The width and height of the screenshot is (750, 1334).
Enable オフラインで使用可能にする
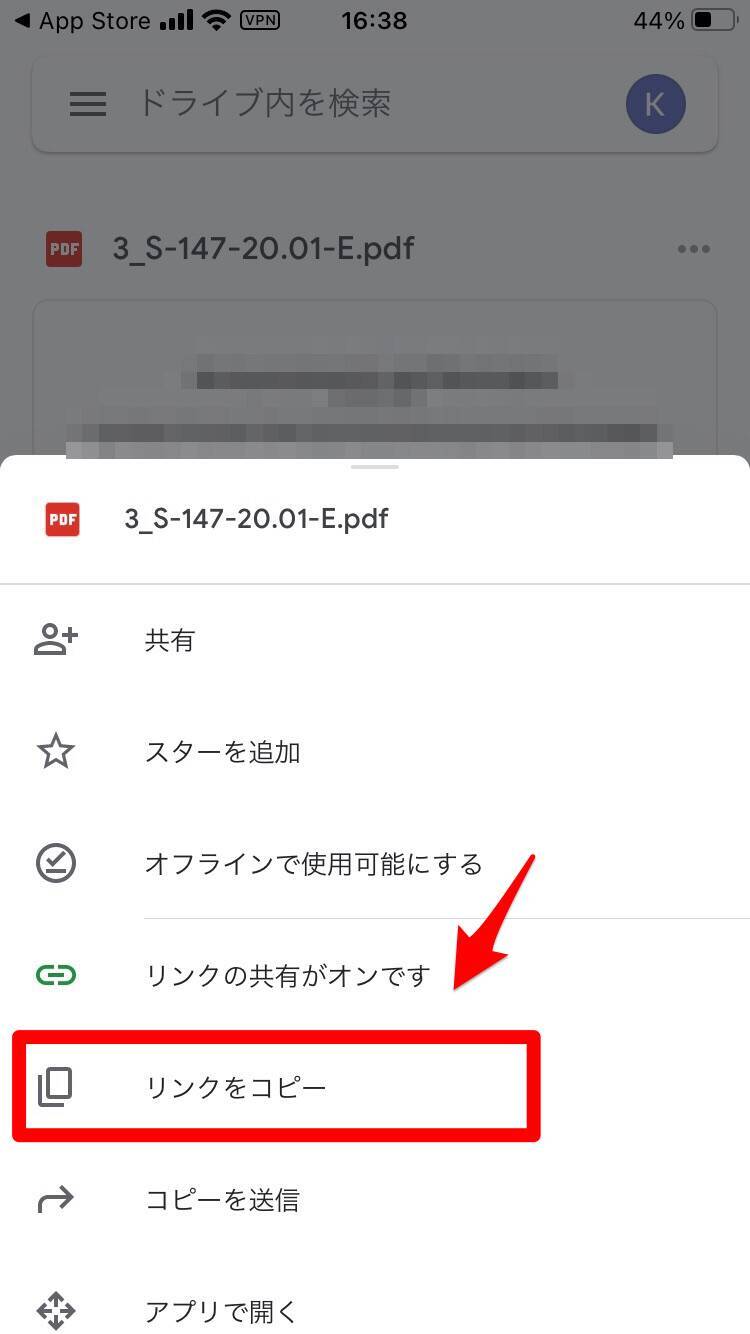(x=313, y=864)
